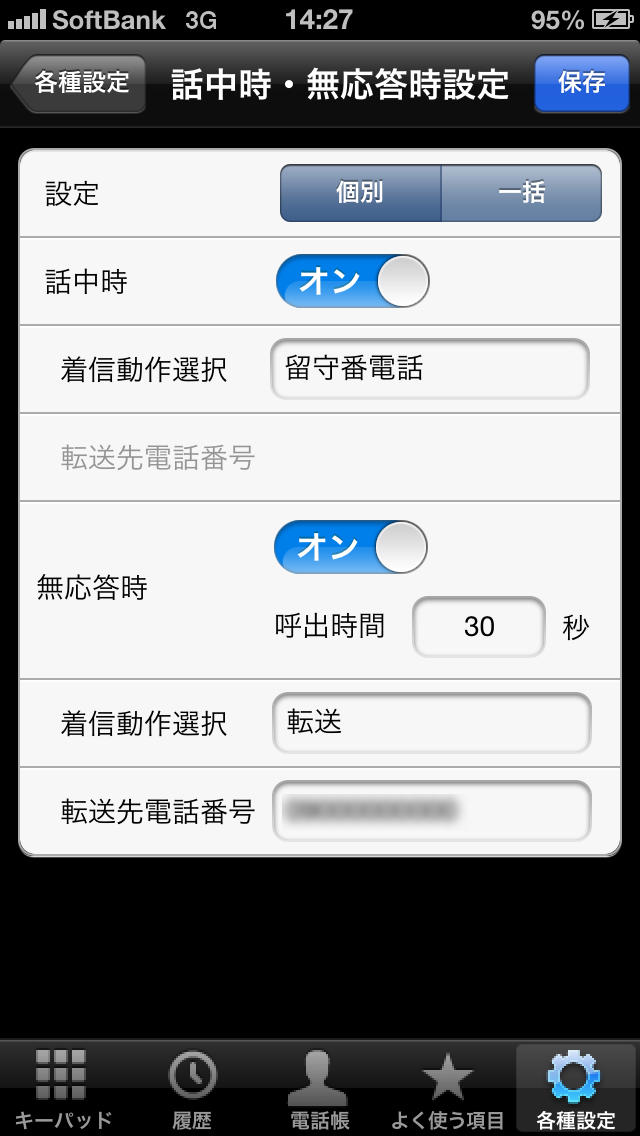Select the 各種設定 tab
Screen dimensions: 640x1136
(x=576, y=1089)
